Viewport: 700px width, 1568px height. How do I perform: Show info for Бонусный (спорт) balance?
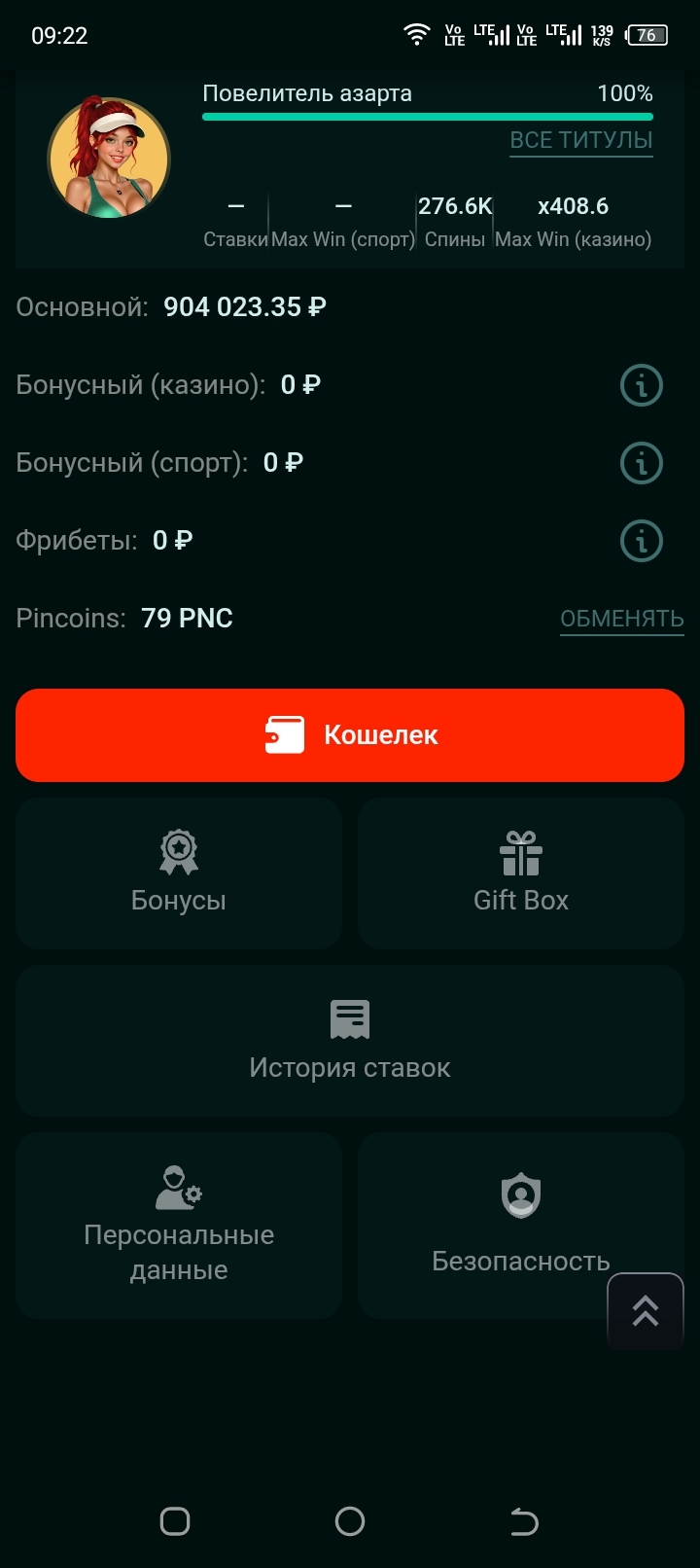641,463
